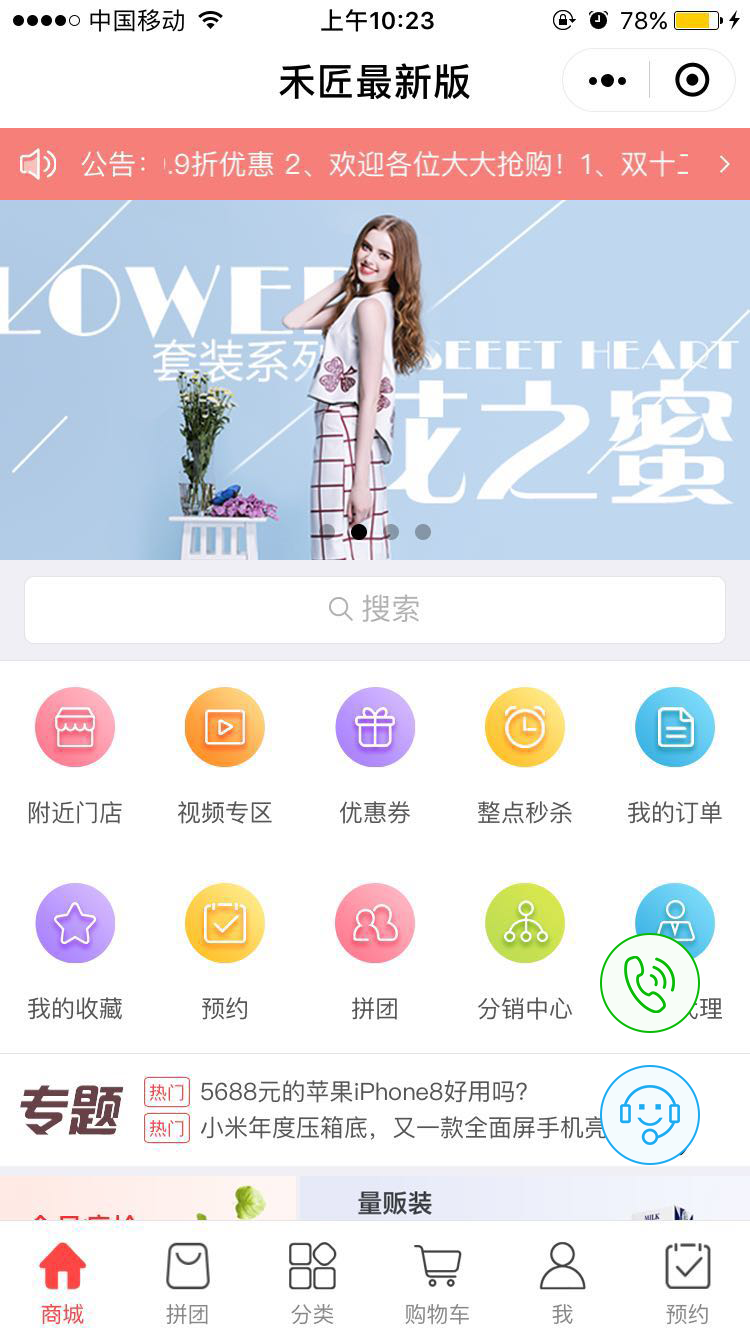The width and height of the screenshot is (750, 1334).
Task: Open the 购物车 shopping cart tab
Action: (437, 1283)
